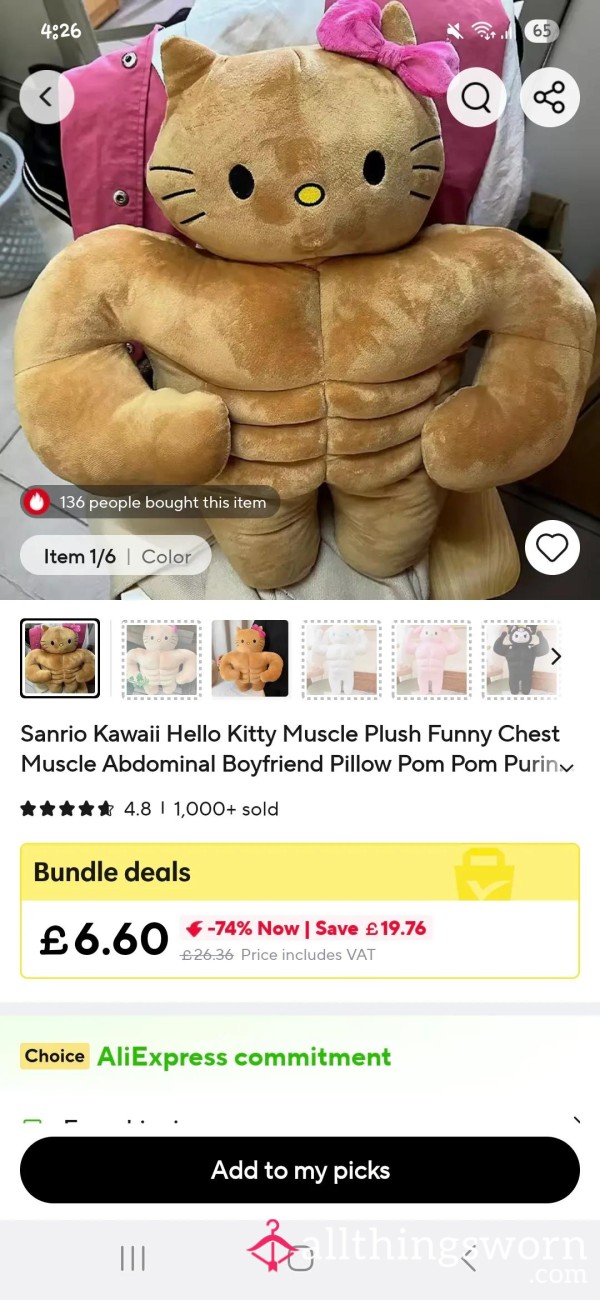Select the pink plush thumbnail
Image resolution: width=600 pixels, height=1300 pixels.
pos(430,658)
